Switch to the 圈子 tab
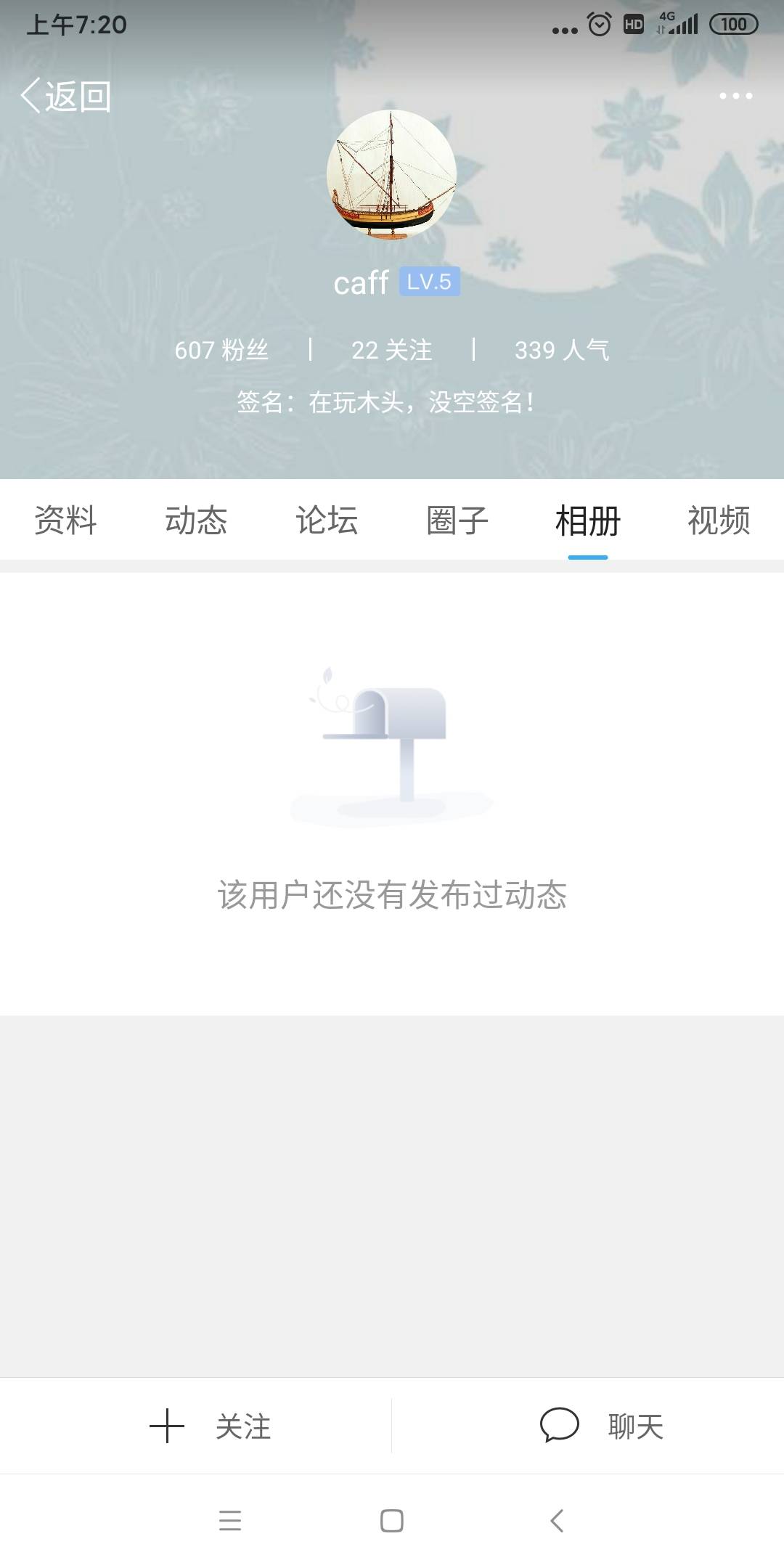The height and width of the screenshot is (1568, 784). 457,520
